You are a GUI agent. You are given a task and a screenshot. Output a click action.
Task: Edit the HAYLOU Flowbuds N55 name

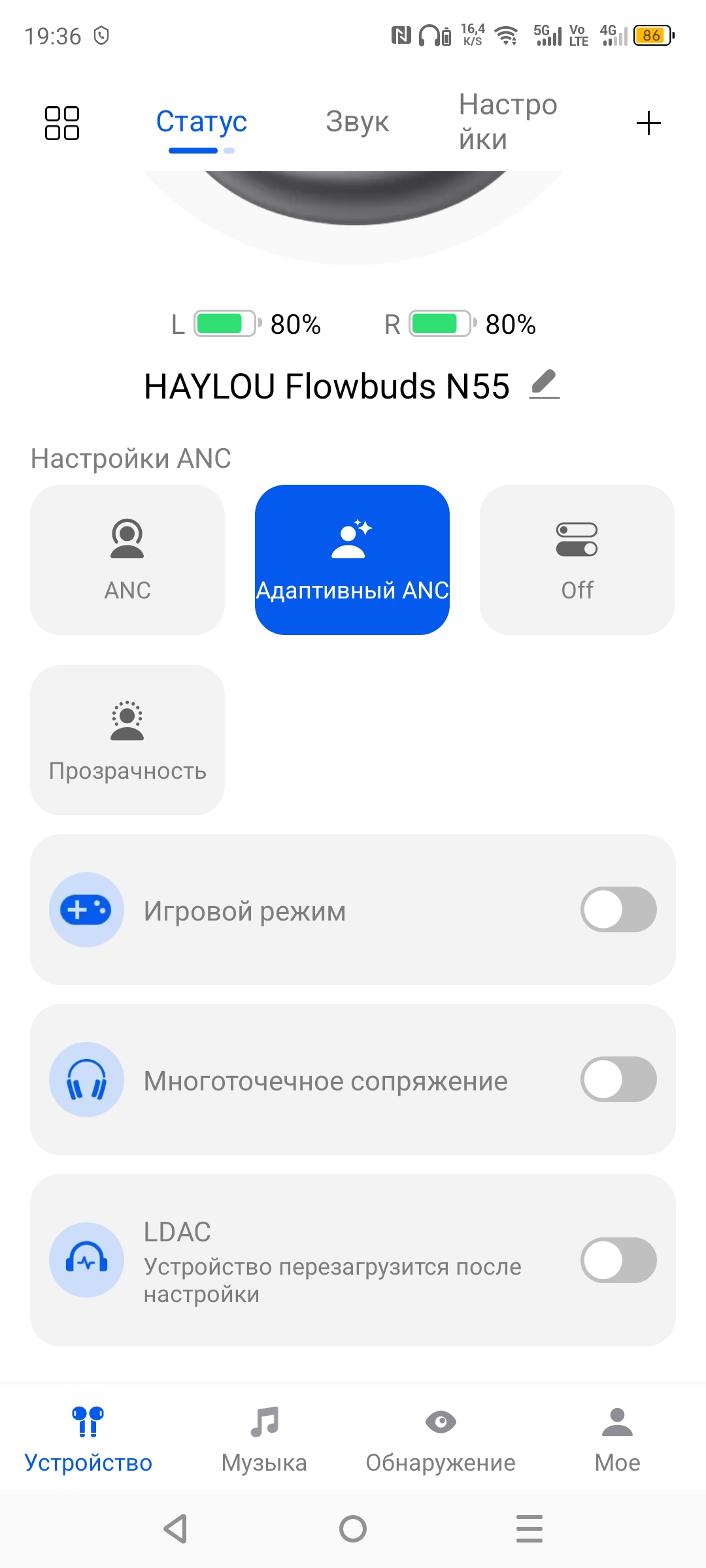click(544, 385)
